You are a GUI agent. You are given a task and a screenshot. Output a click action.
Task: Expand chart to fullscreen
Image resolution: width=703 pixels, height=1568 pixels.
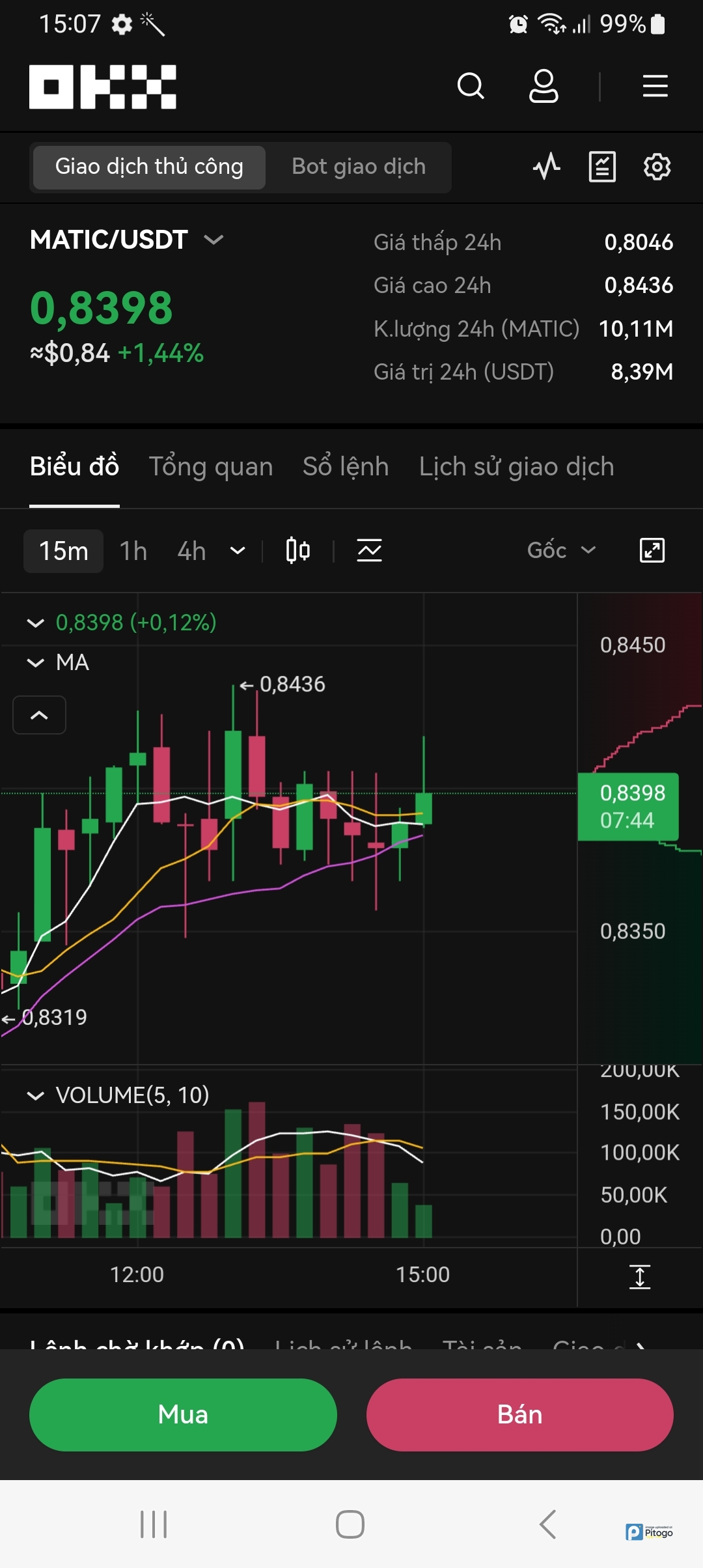pos(652,551)
